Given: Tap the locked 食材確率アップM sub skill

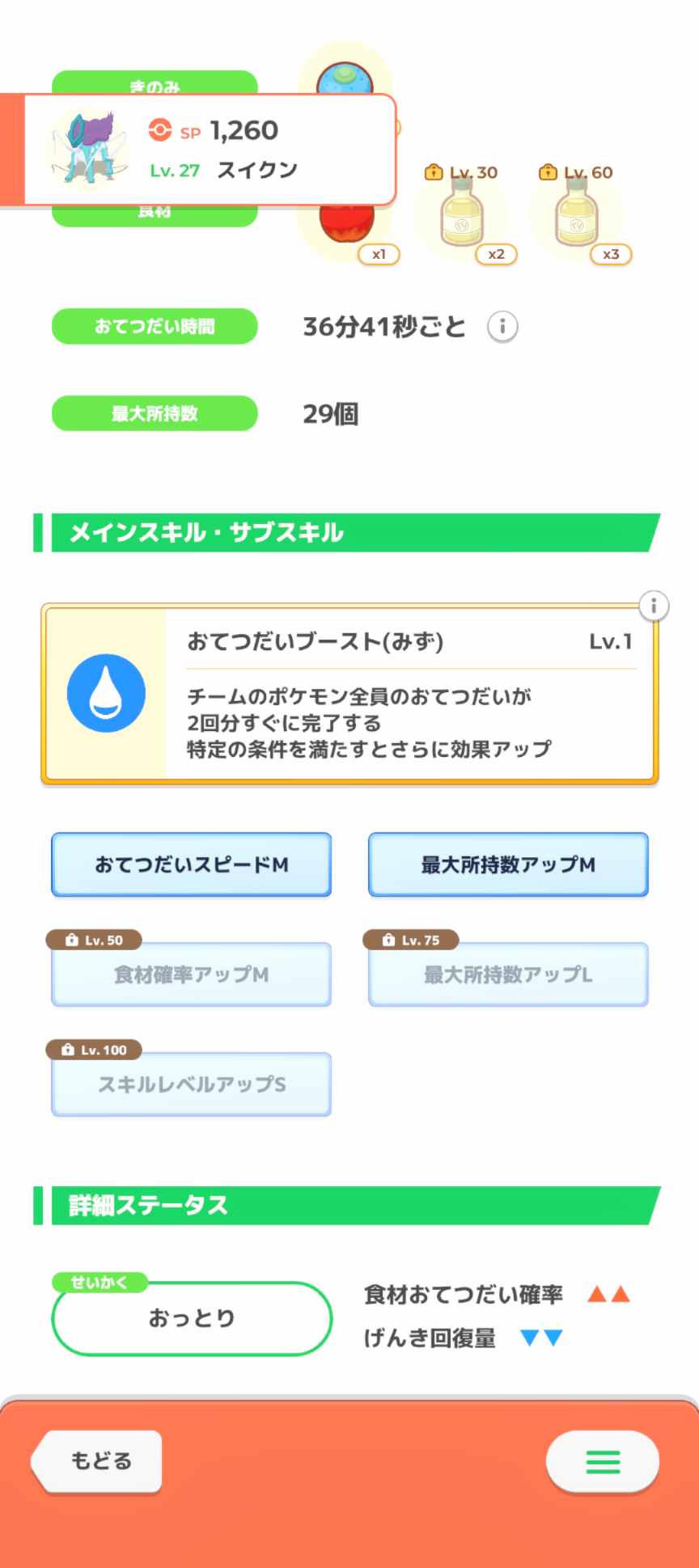Looking at the screenshot, I should [192, 974].
